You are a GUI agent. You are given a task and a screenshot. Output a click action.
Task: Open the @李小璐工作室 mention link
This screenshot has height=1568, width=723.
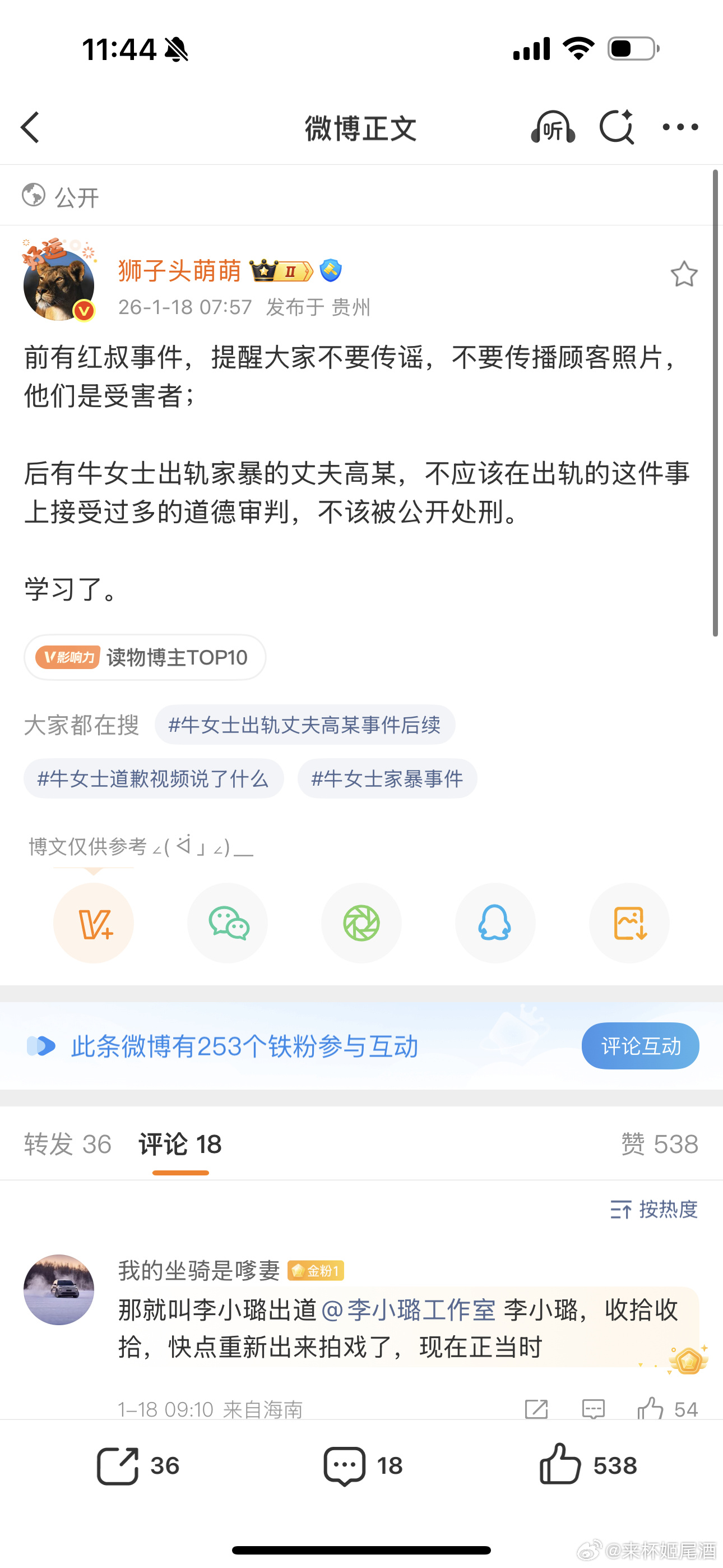pos(409,1309)
